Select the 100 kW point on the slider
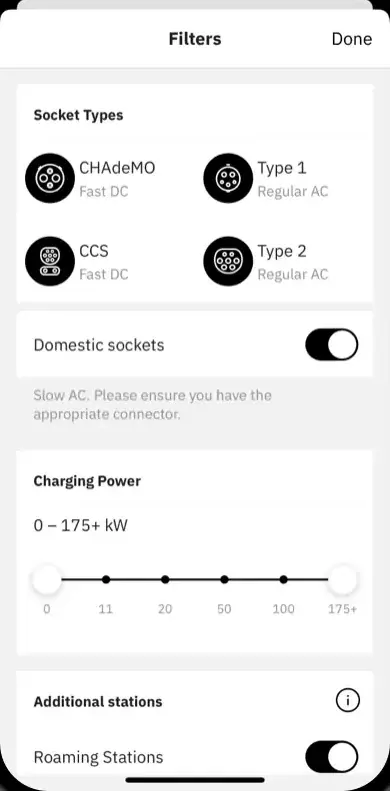390x791 pixels. [284, 580]
